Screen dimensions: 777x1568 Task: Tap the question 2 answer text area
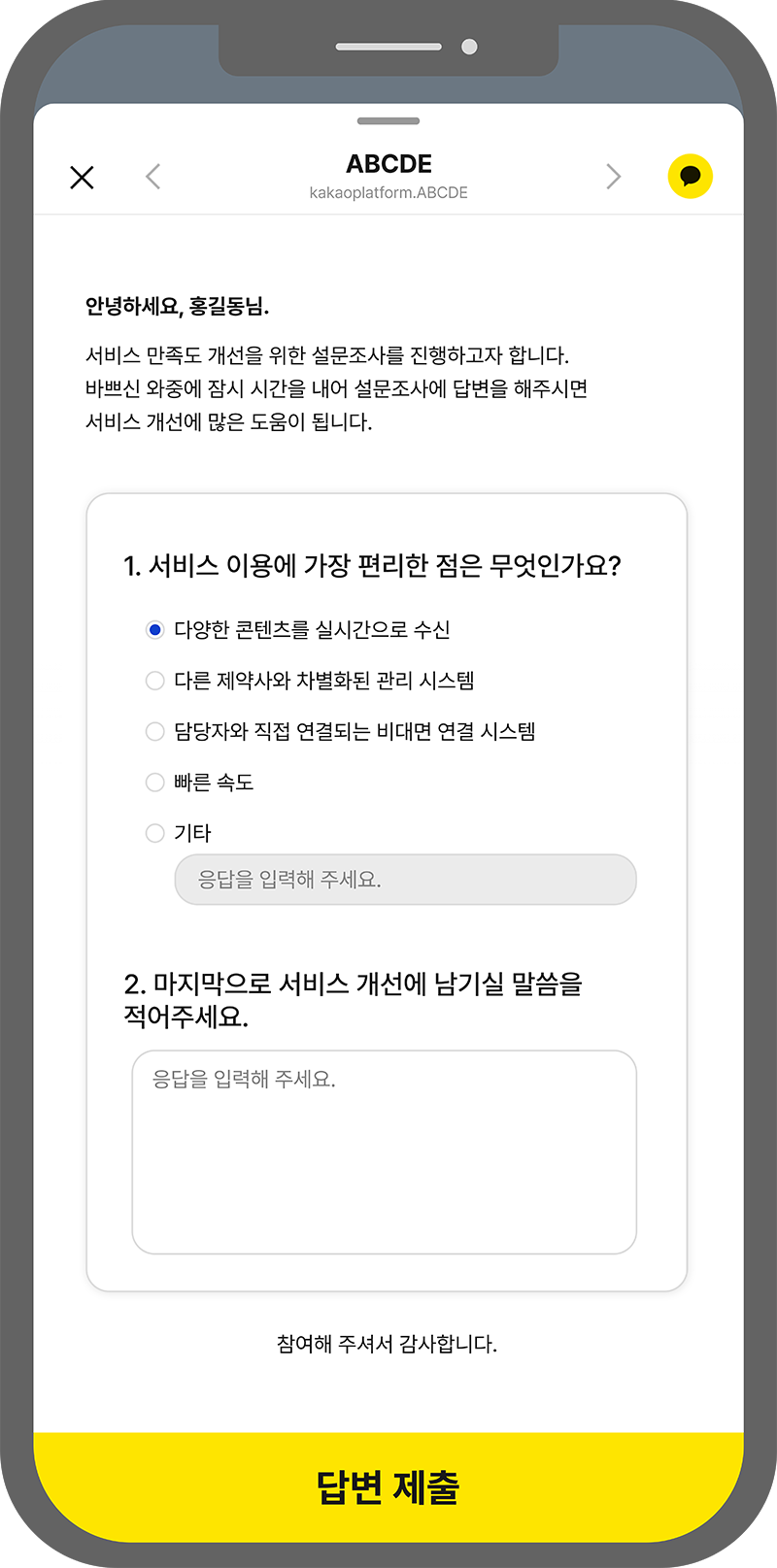click(385, 1152)
